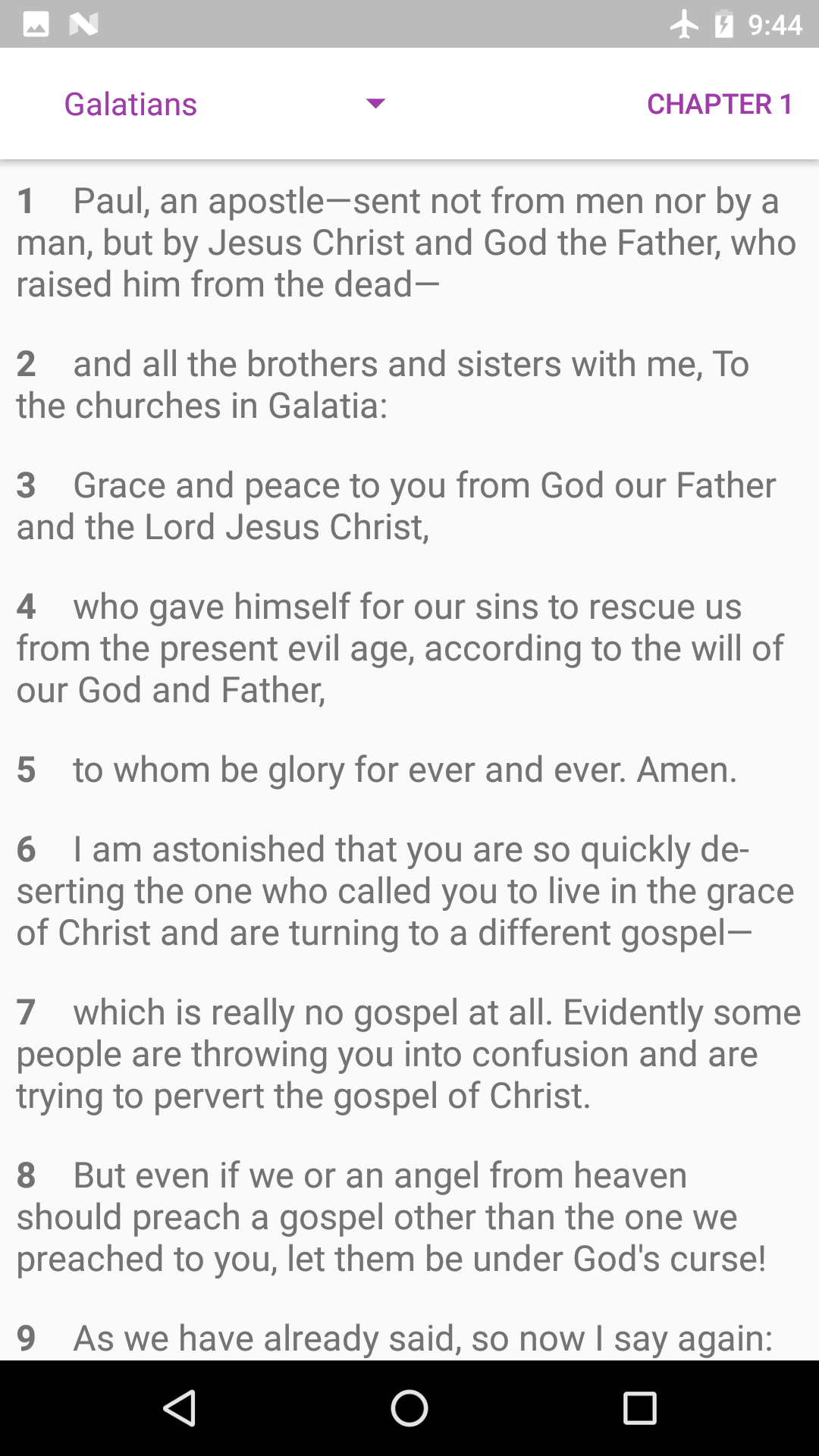Tap the system home button
Image resolution: width=819 pixels, height=1456 pixels.
(x=409, y=1408)
